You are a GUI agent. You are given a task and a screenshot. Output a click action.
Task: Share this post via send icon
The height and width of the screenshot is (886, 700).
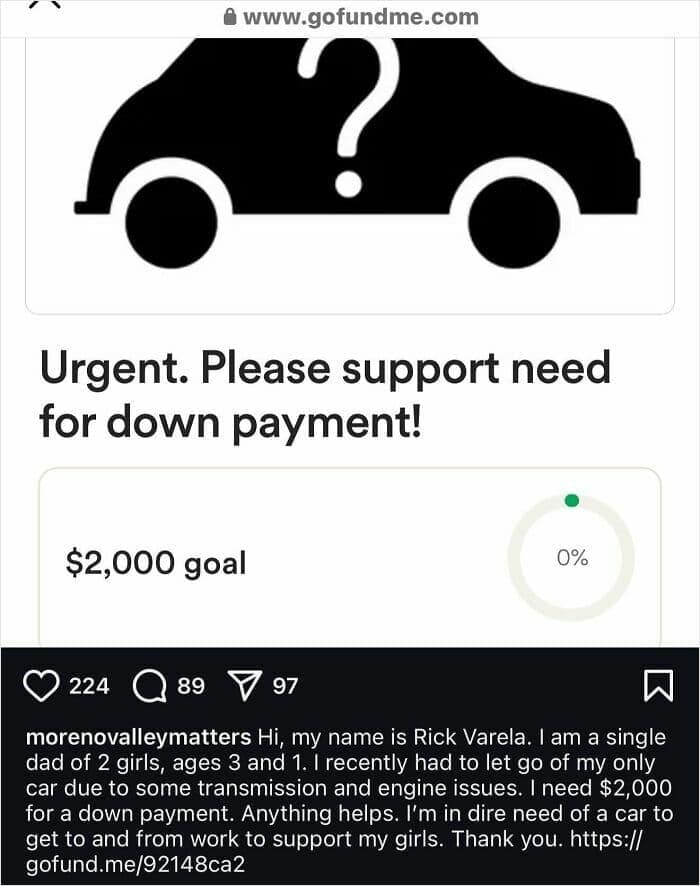[244, 686]
